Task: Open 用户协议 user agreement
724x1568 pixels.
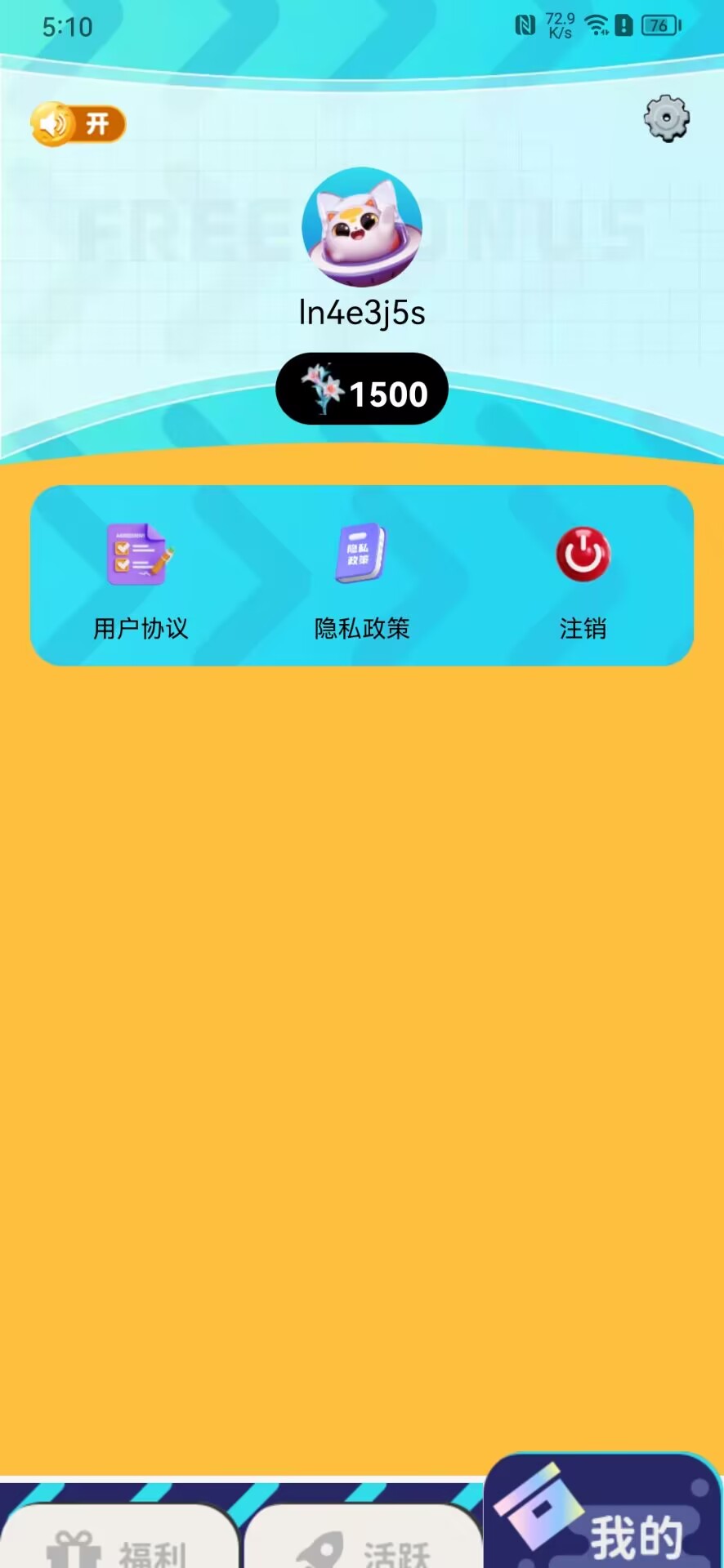Action: 141,577
